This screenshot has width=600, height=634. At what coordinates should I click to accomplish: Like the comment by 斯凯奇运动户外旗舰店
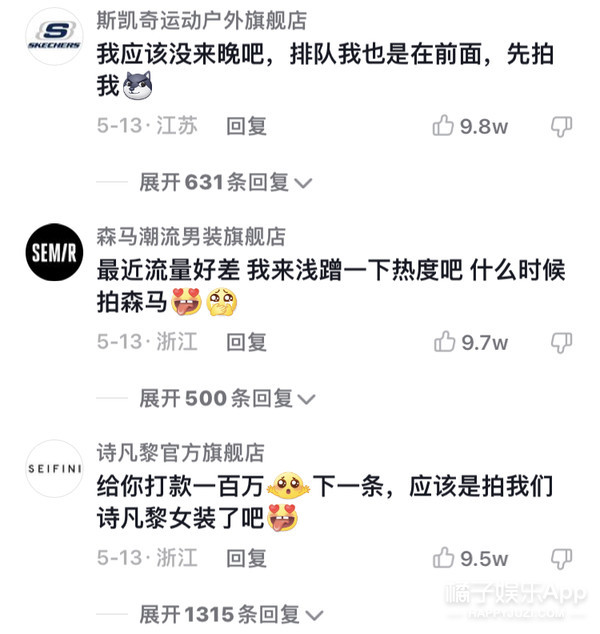tap(443, 126)
